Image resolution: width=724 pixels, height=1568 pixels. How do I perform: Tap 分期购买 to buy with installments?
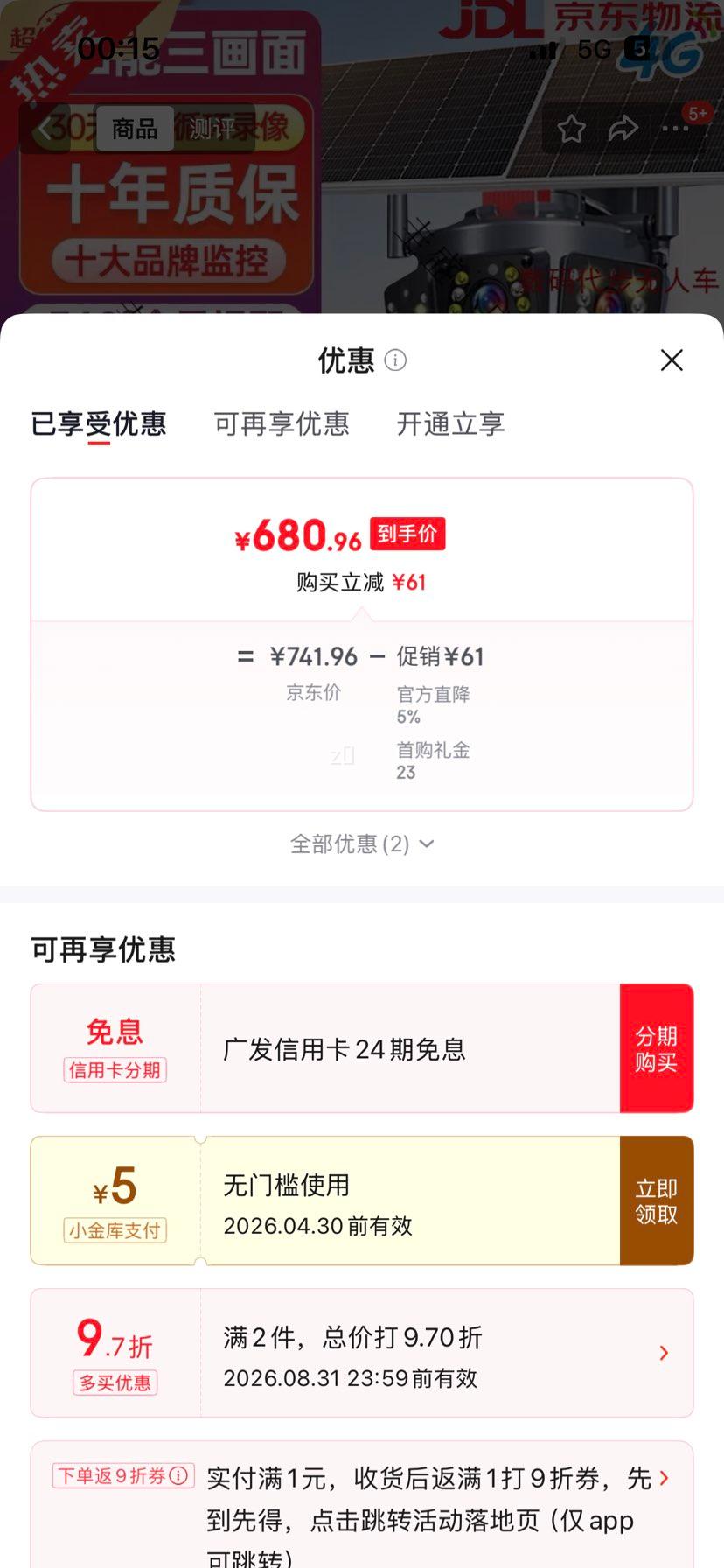(656, 1047)
